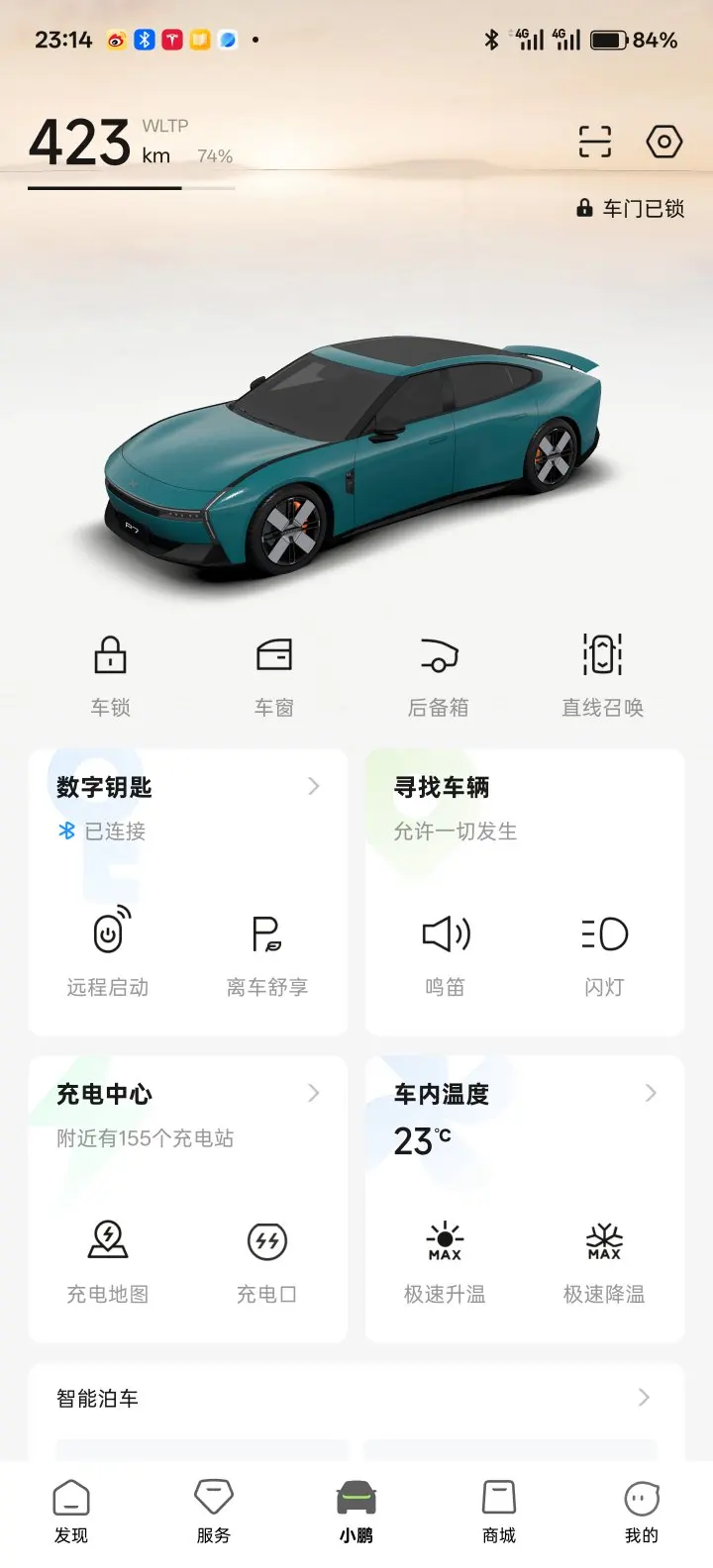713x1568 pixels.
Task: Select 离车舒享 comfort mode
Action: [x=267, y=952]
